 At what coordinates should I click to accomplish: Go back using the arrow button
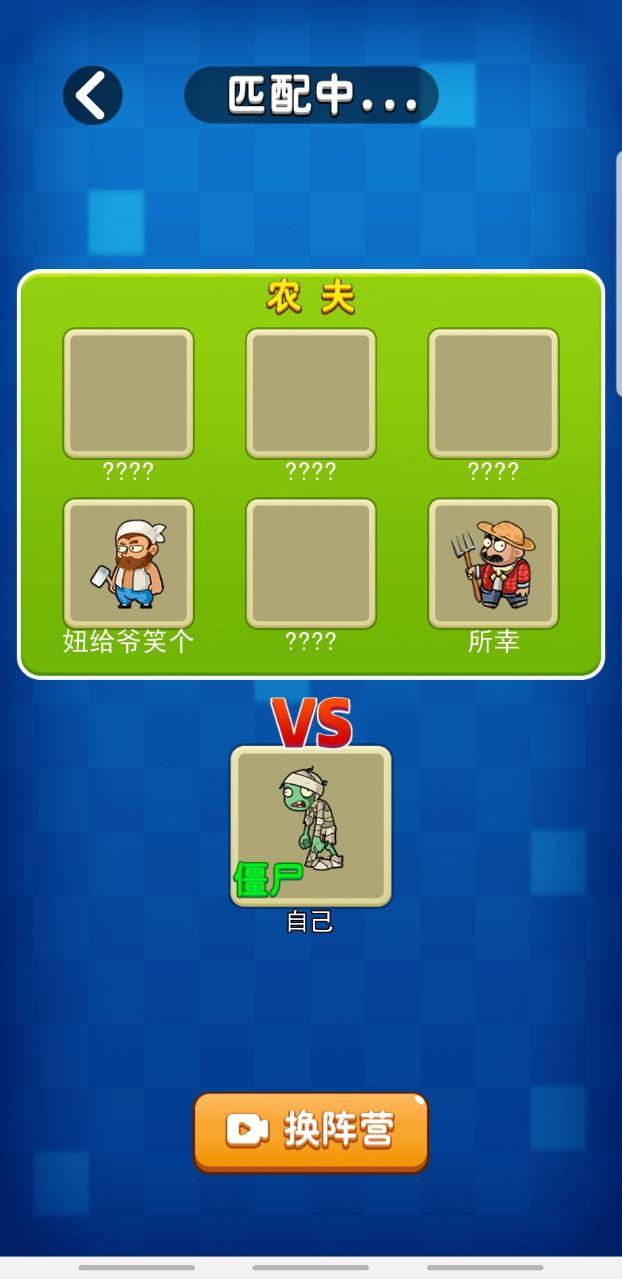(x=92, y=96)
